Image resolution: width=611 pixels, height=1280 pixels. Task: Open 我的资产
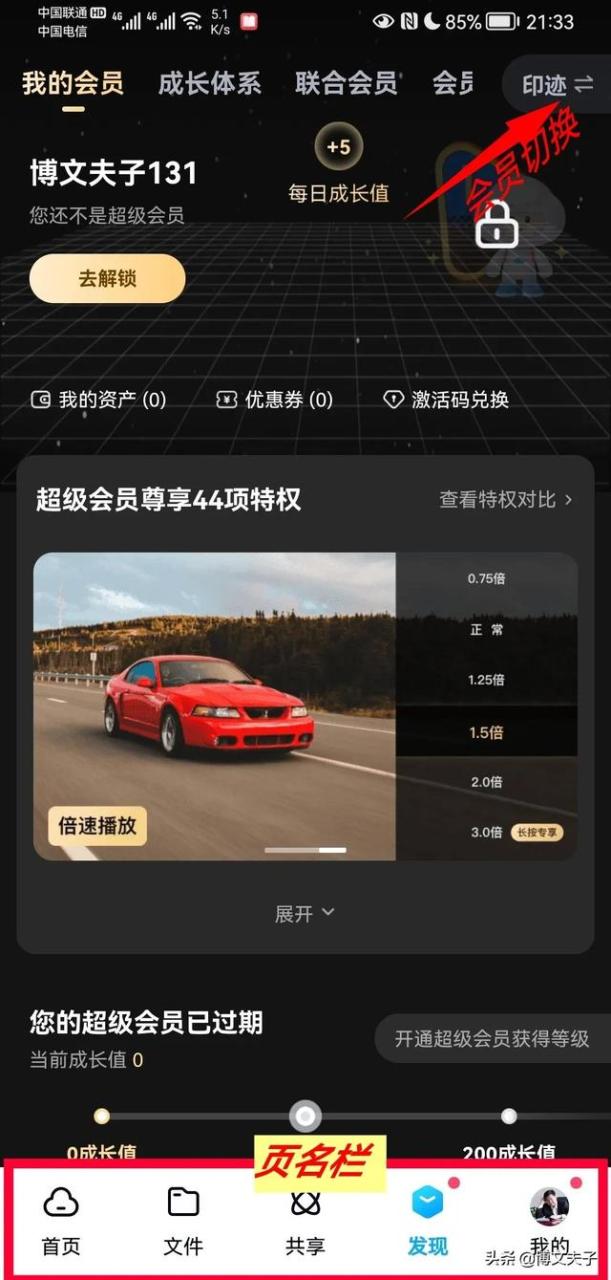pos(99,400)
